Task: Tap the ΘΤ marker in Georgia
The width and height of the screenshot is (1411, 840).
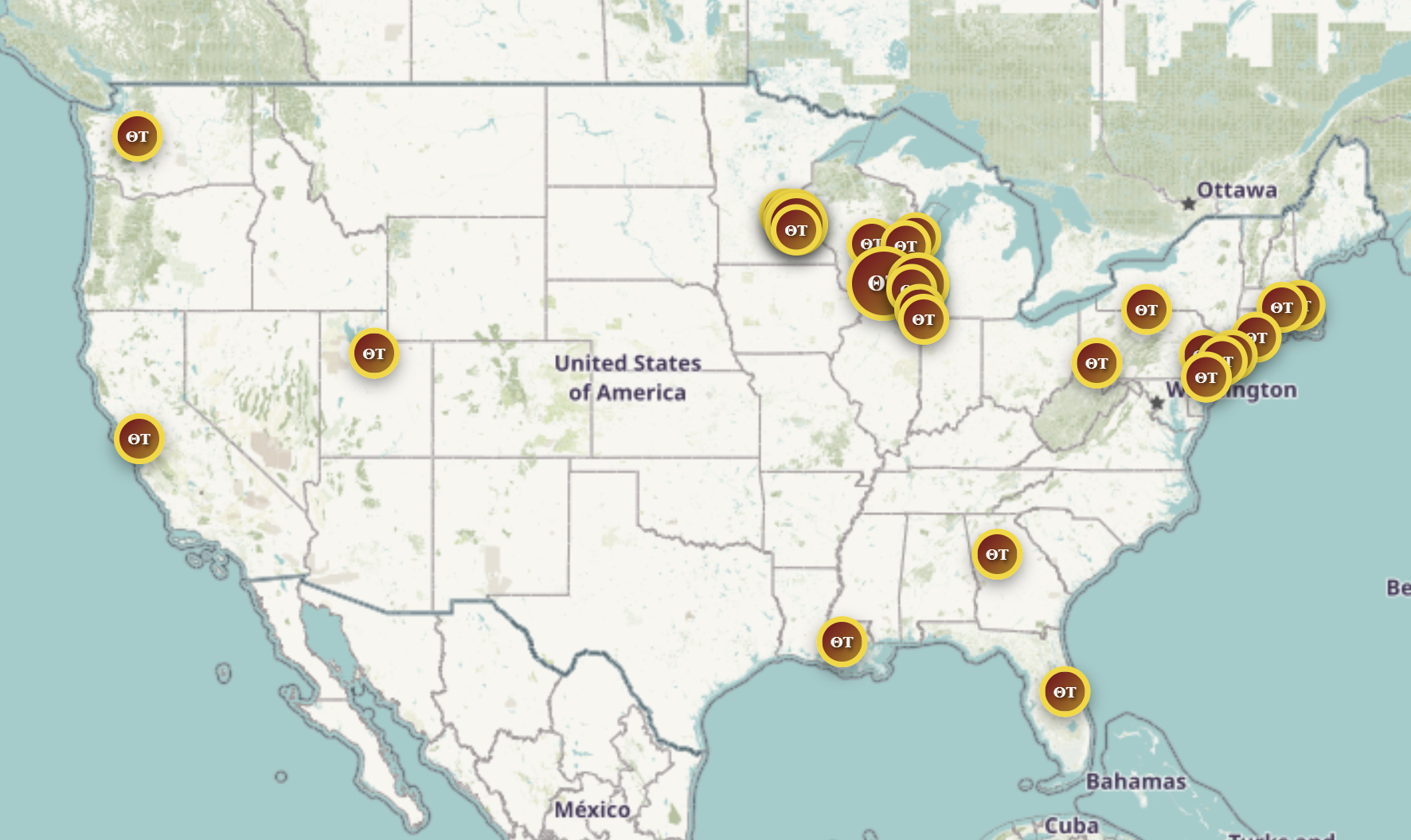Action: (x=997, y=554)
